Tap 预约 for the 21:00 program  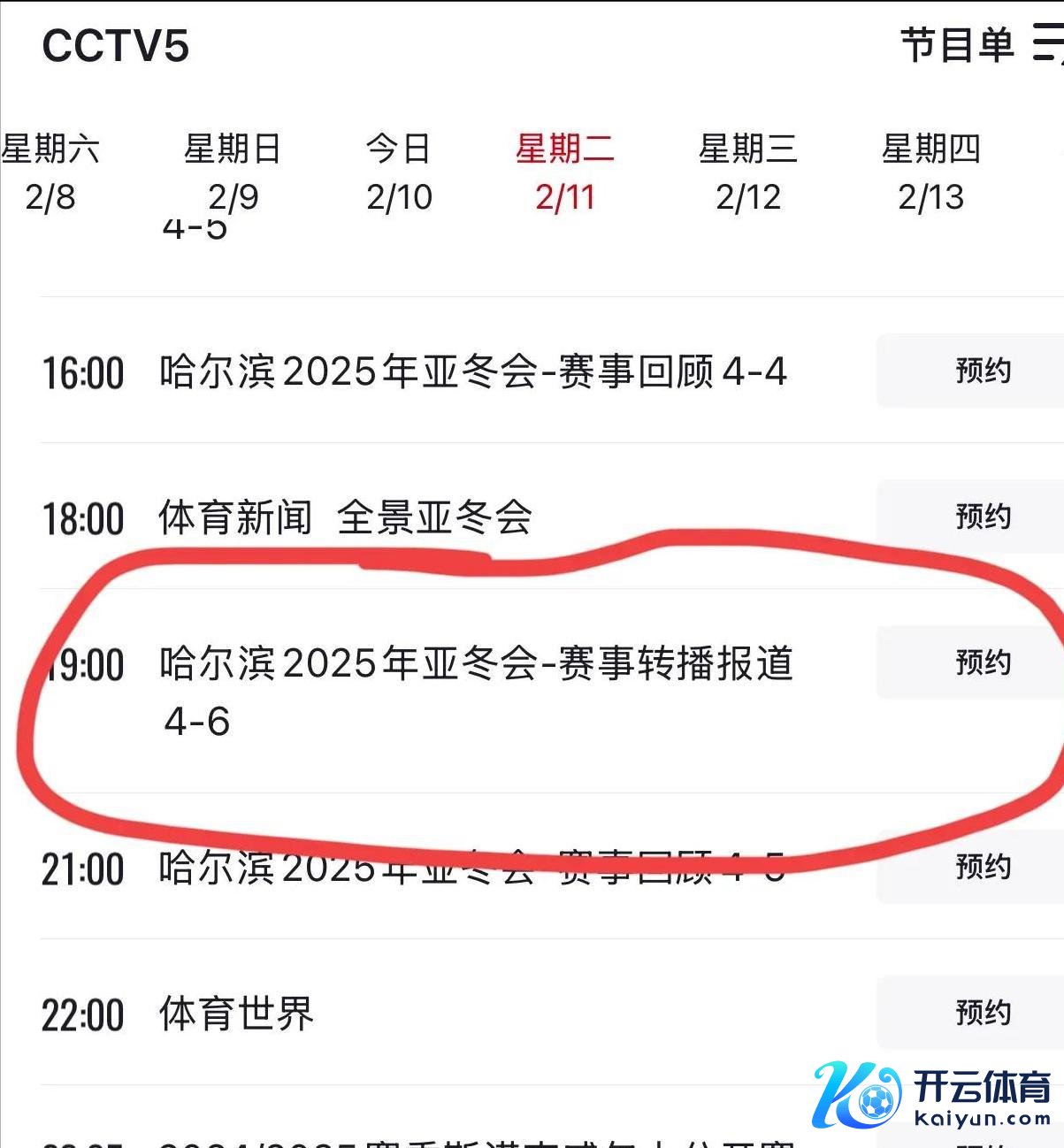[982, 867]
